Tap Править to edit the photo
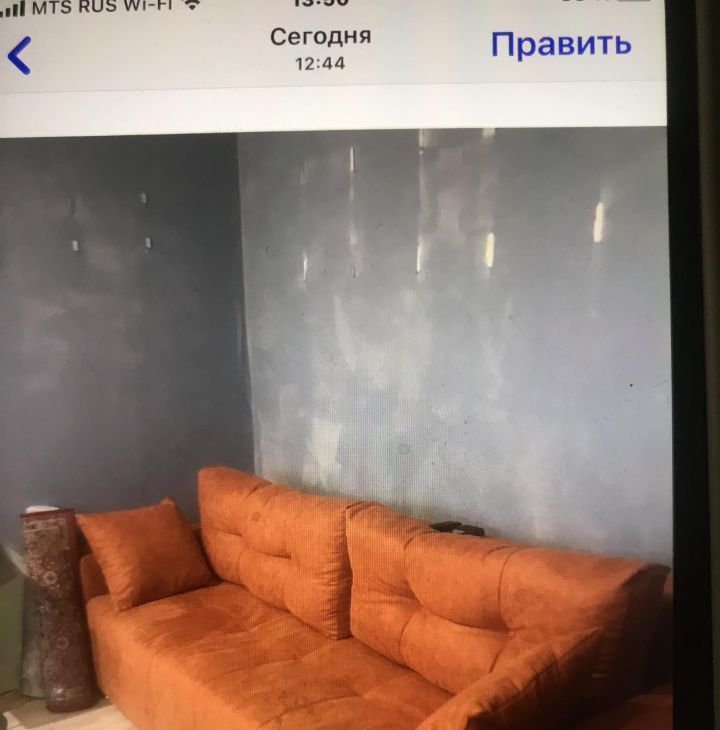This screenshot has width=720, height=730. coord(560,44)
